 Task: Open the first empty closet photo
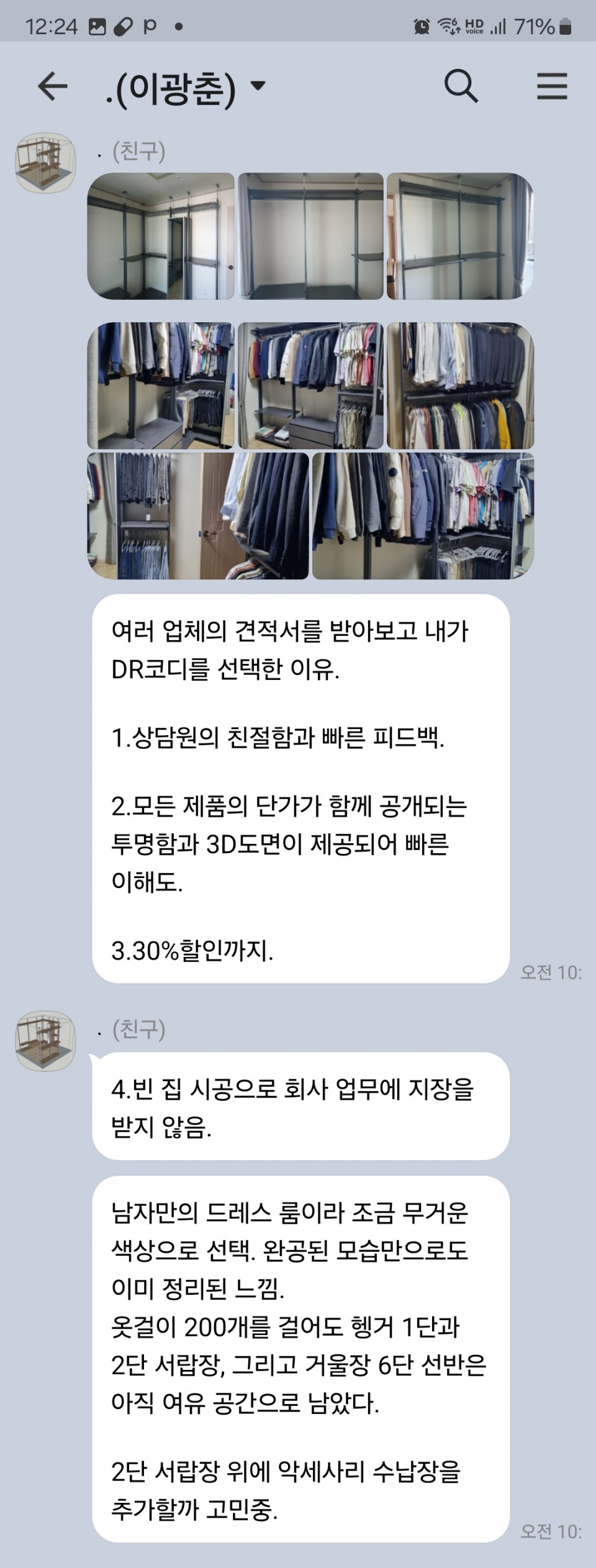click(x=161, y=236)
